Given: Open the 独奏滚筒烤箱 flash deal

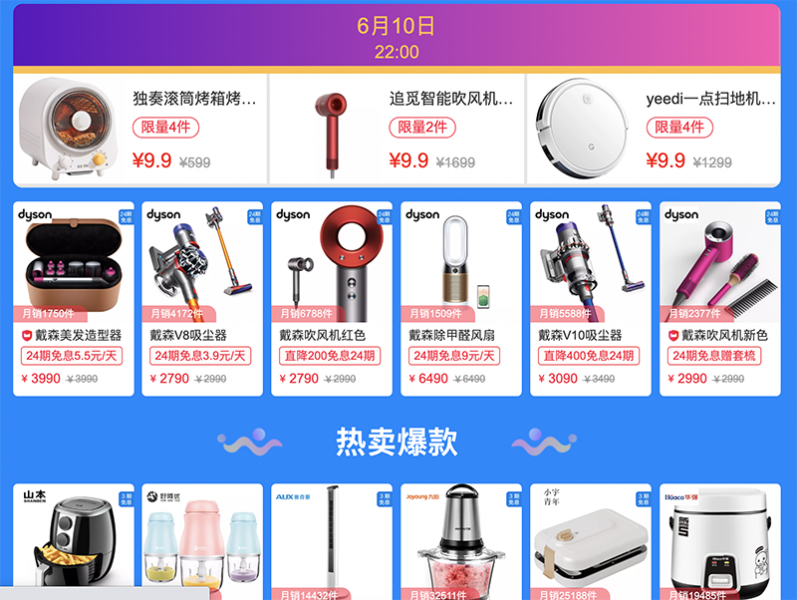Looking at the screenshot, I should pos(140,128).
